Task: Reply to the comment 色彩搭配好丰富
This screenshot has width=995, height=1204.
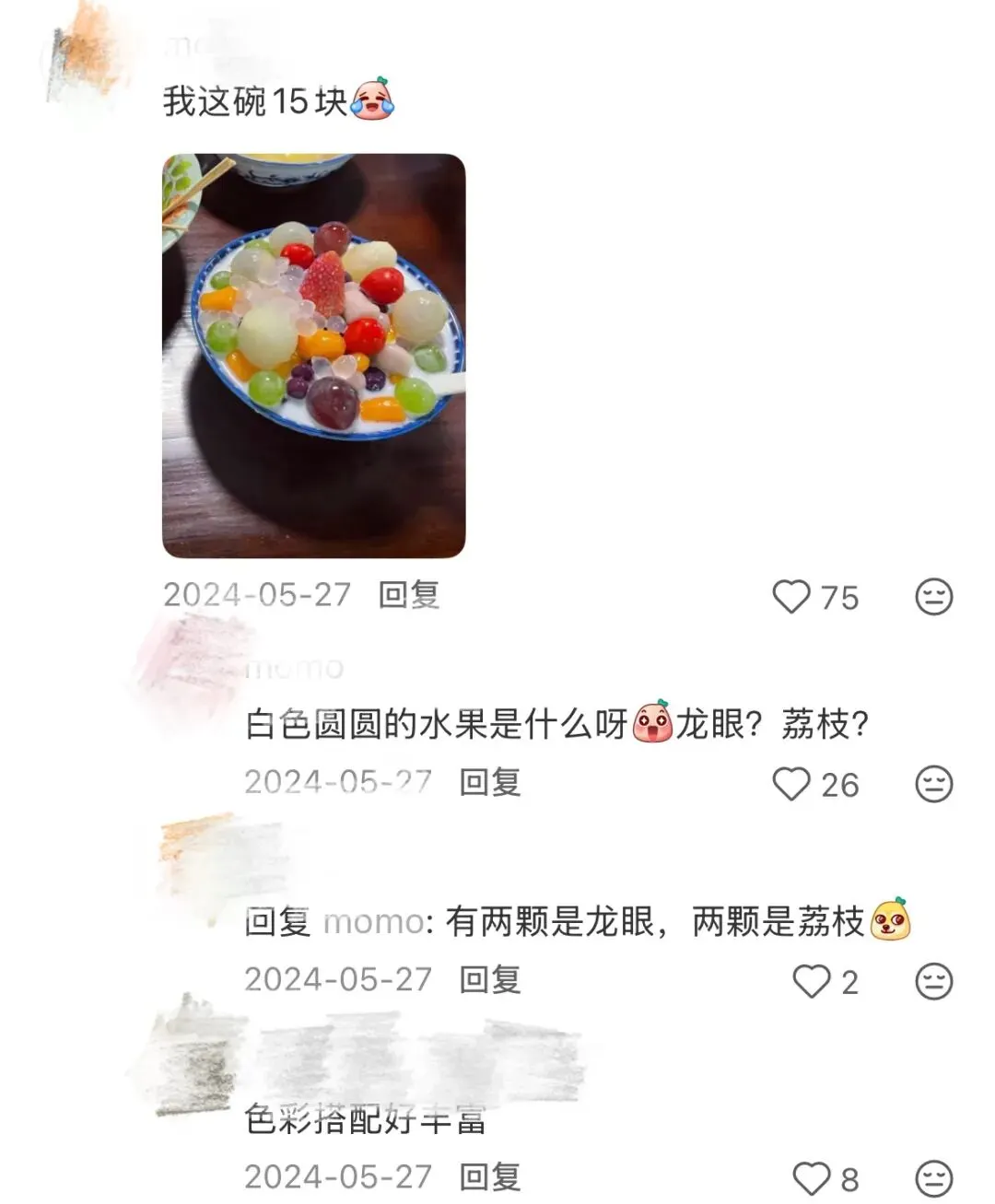Action: click(x=490, y=1176)
